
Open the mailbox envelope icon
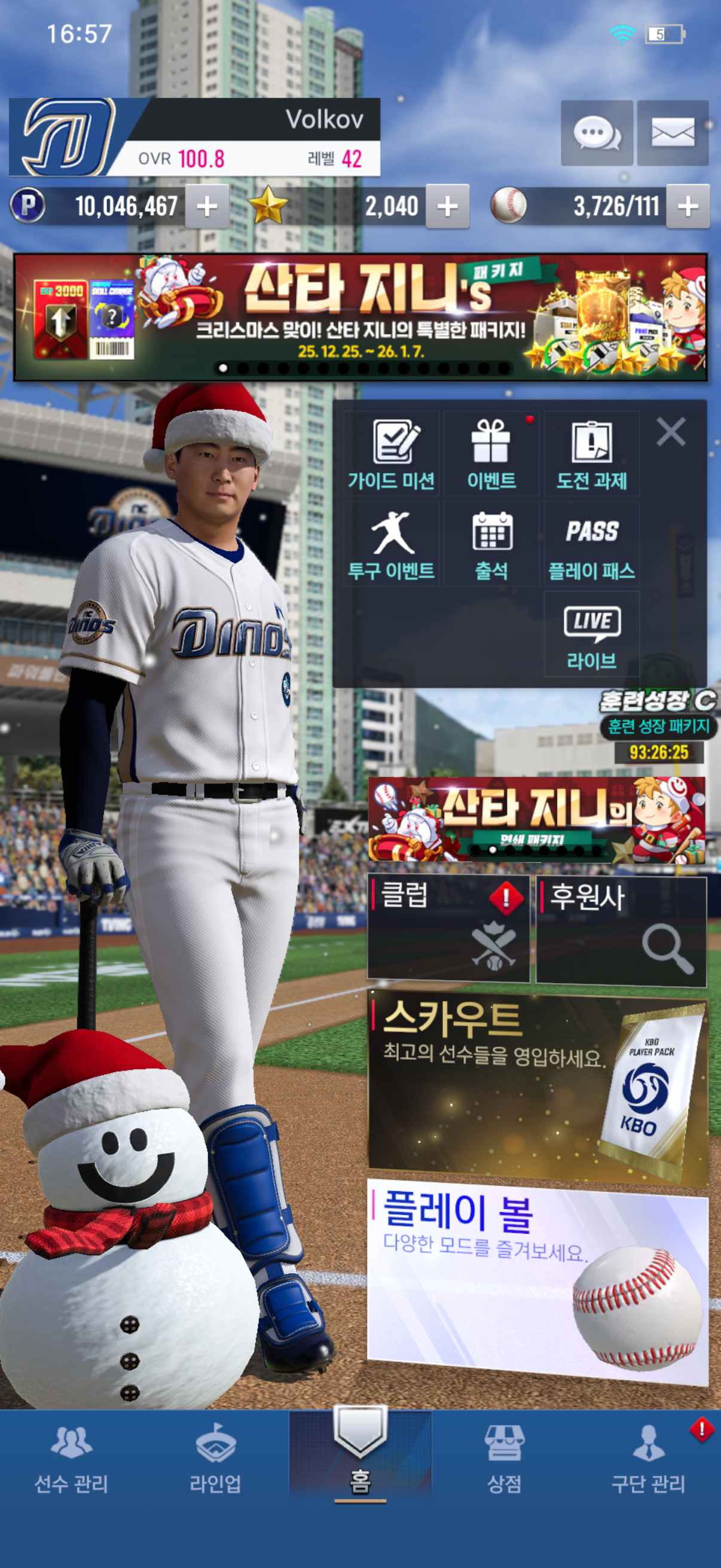pyautogui.click(x=673, y=133)
